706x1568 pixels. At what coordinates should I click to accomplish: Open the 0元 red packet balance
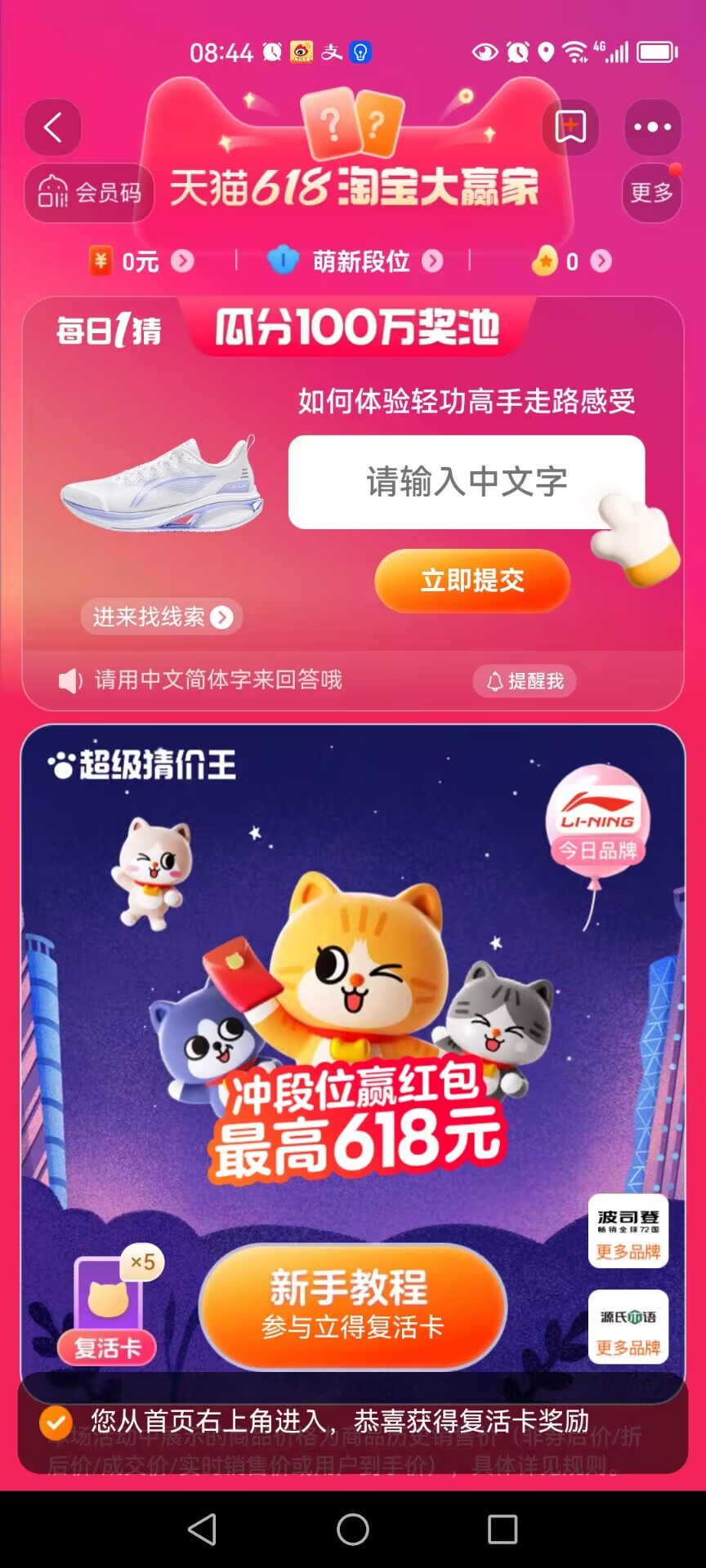[x=141, y=261]
